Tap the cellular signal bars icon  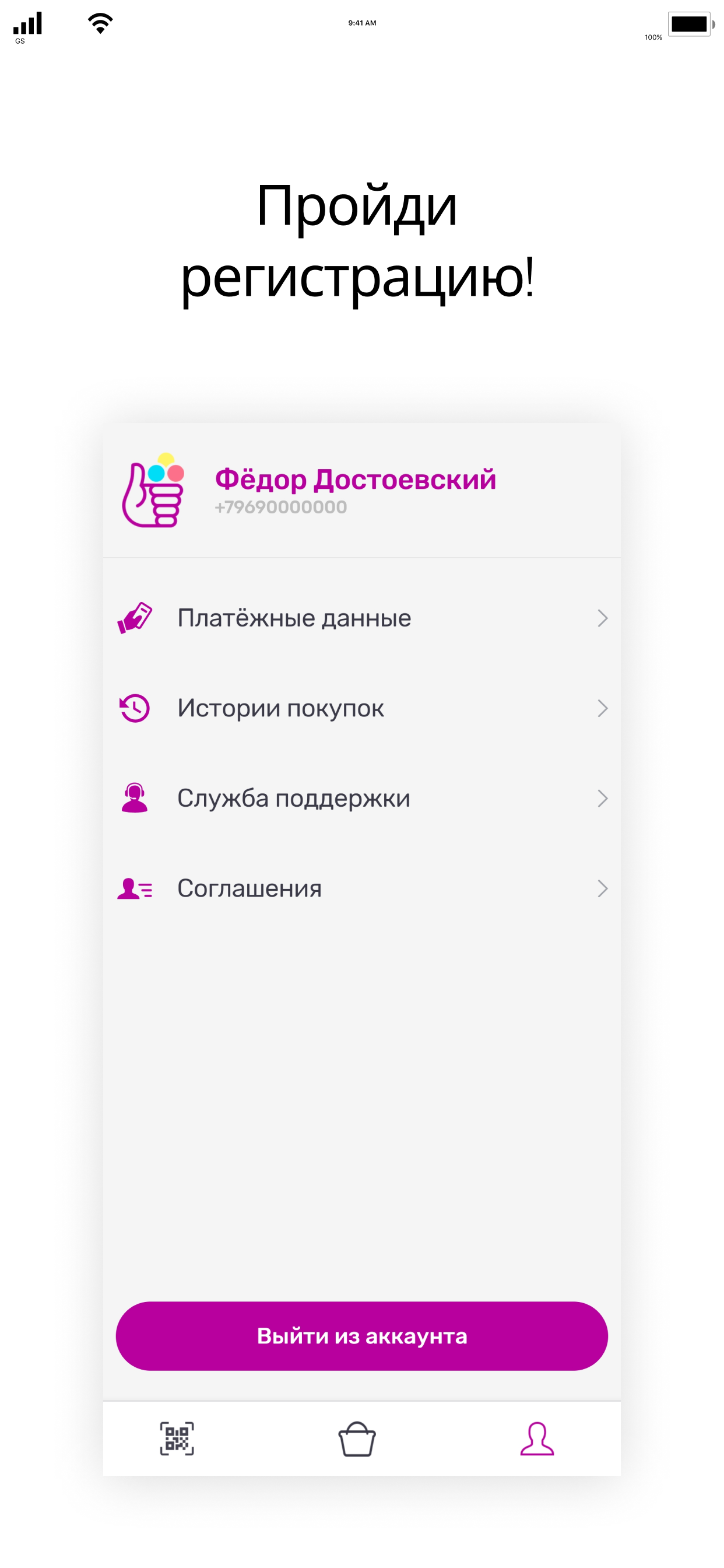(26, 23)
